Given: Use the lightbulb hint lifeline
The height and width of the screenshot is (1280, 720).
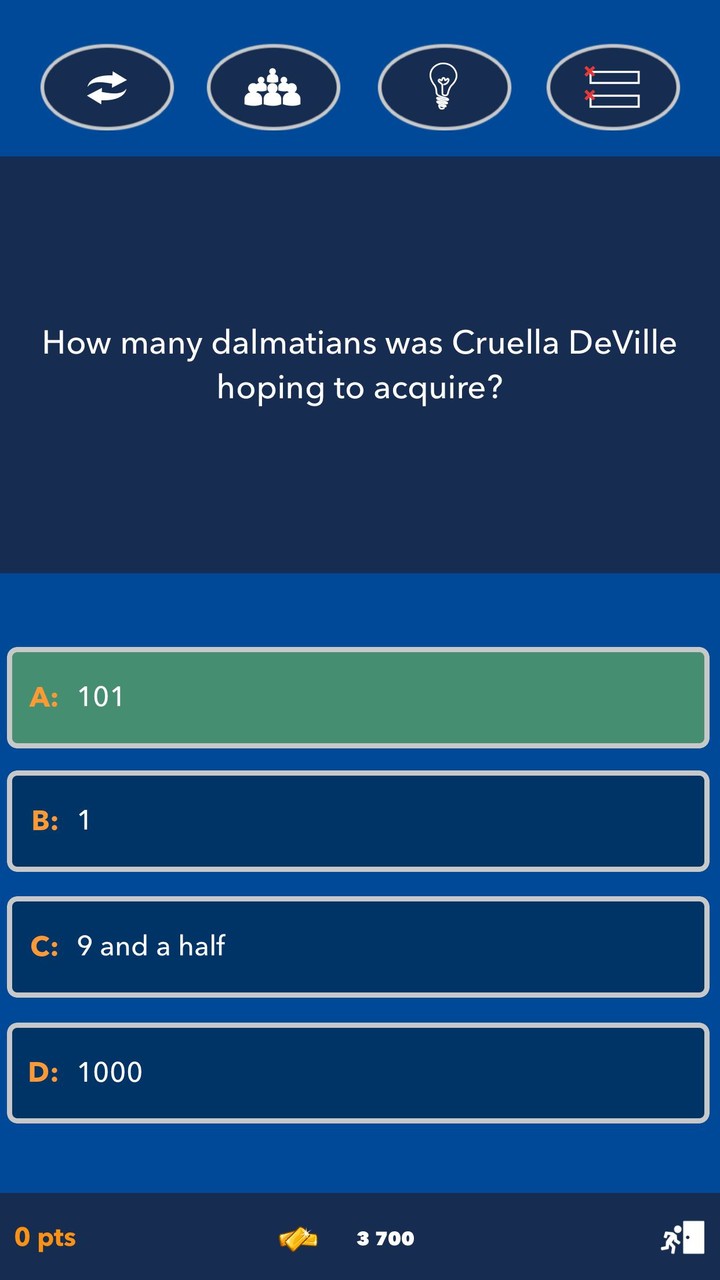Looking at the screenshot, I should tap(444, 88).
